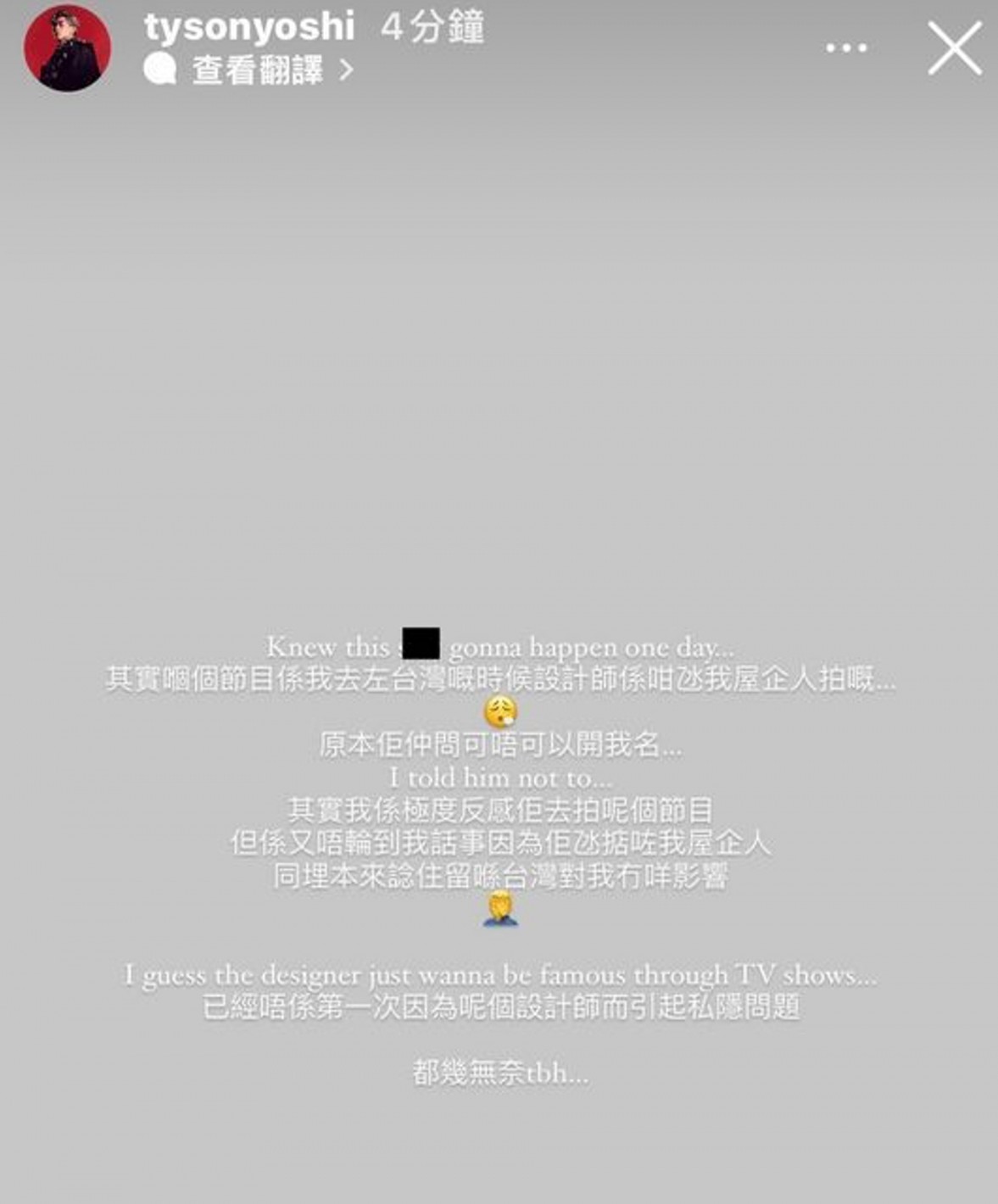Open tysonyoshi's profile picture
Screen dimensions: 998x1204
[x=67, y=47]
